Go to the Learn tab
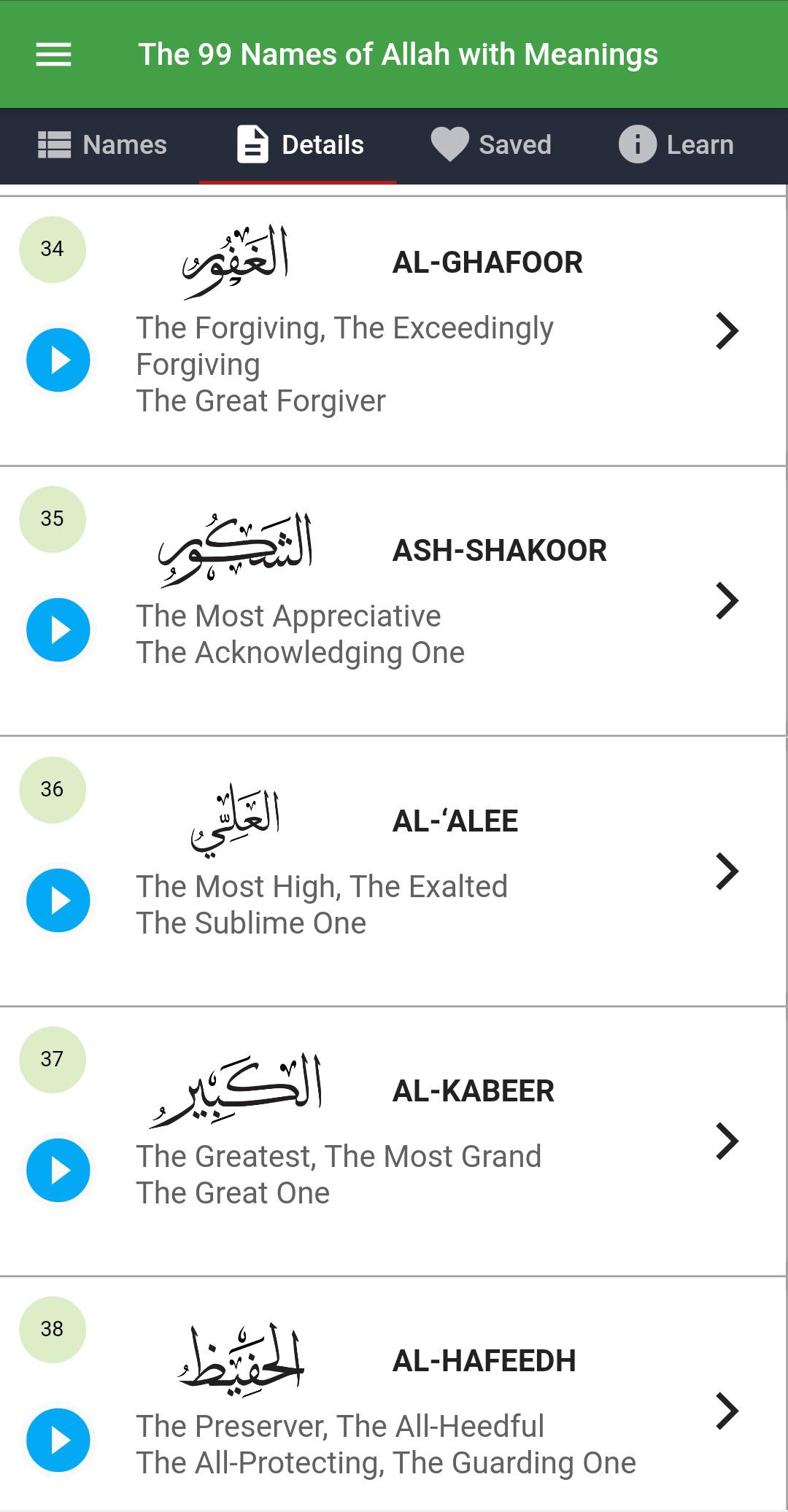 pyautogui.click(x=676, y=144)
